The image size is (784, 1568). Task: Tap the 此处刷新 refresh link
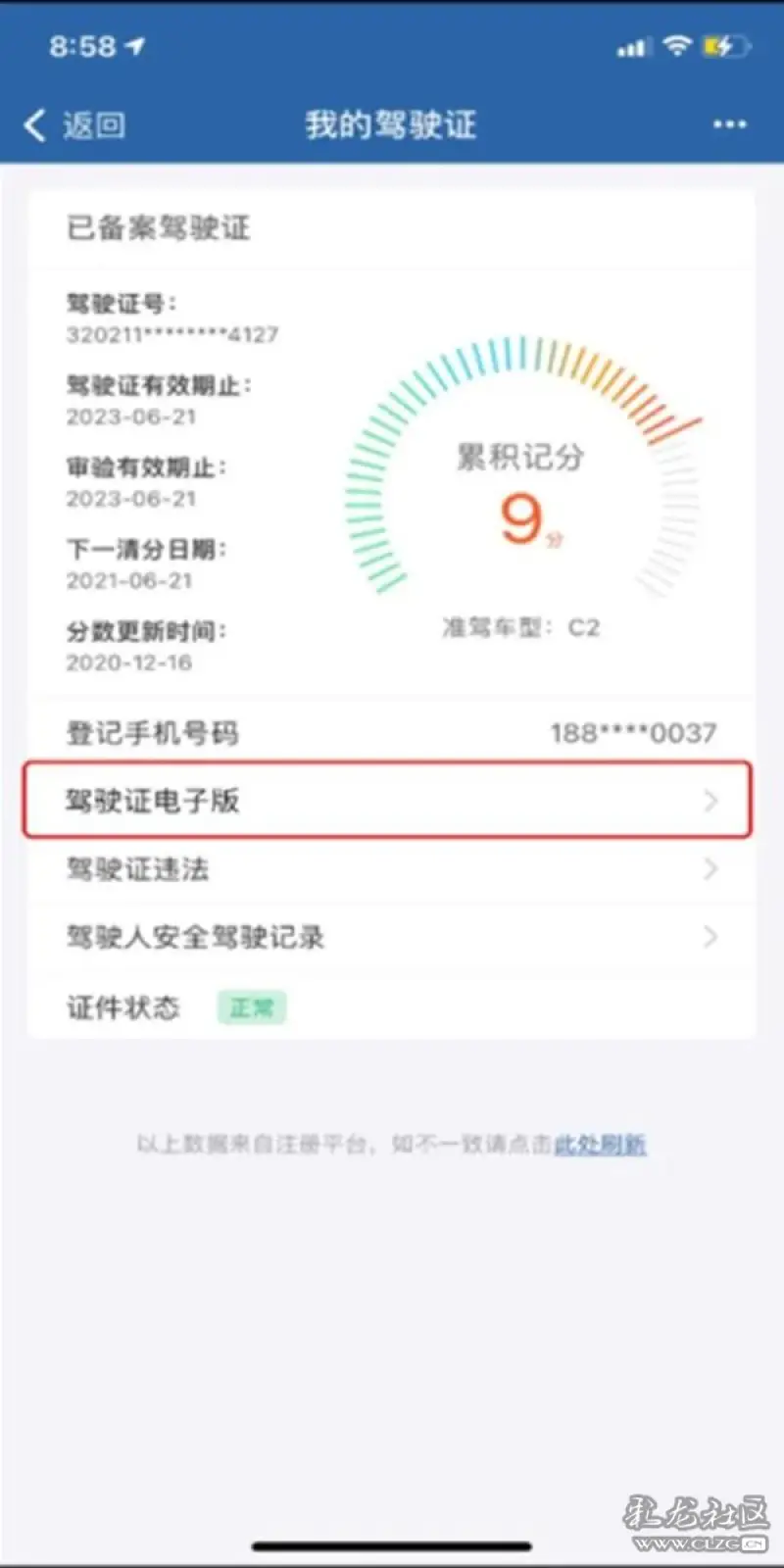click(x=600, y=1145)
